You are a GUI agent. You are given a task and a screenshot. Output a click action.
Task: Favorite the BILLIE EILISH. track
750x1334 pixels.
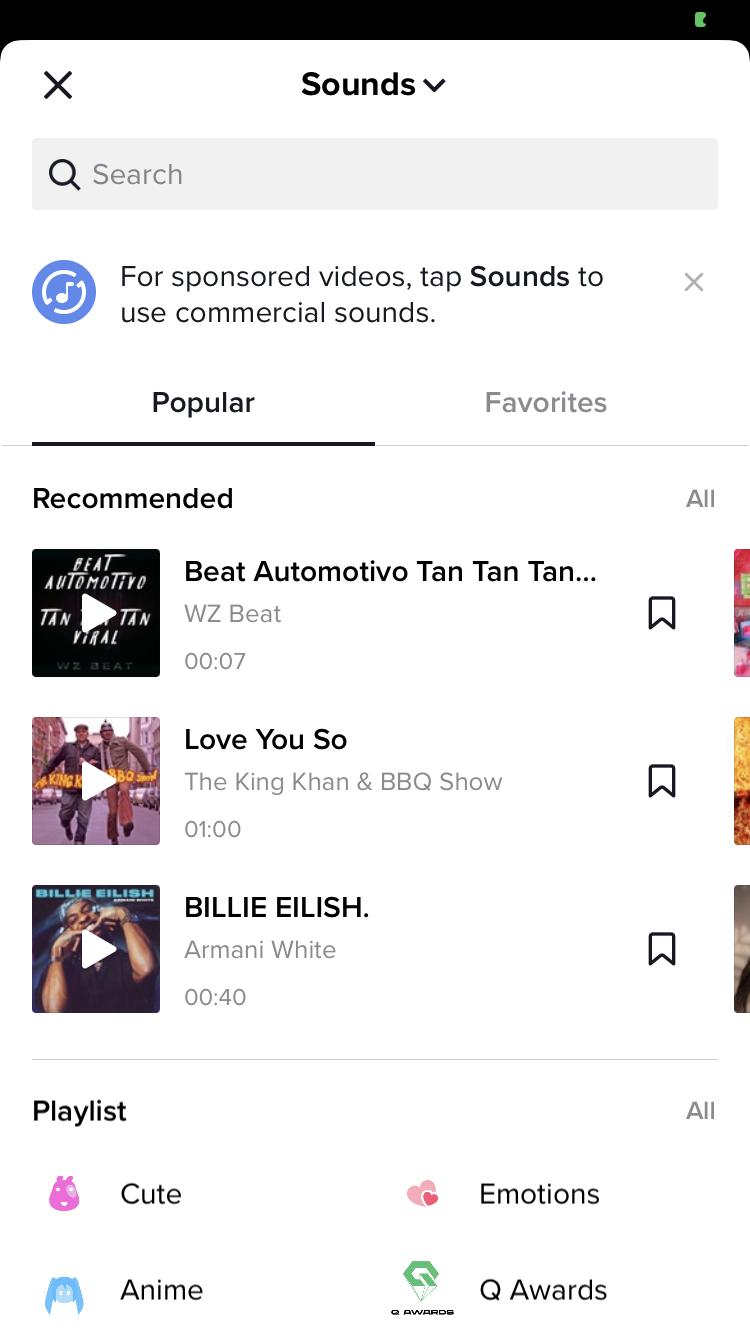coord(661,948)
